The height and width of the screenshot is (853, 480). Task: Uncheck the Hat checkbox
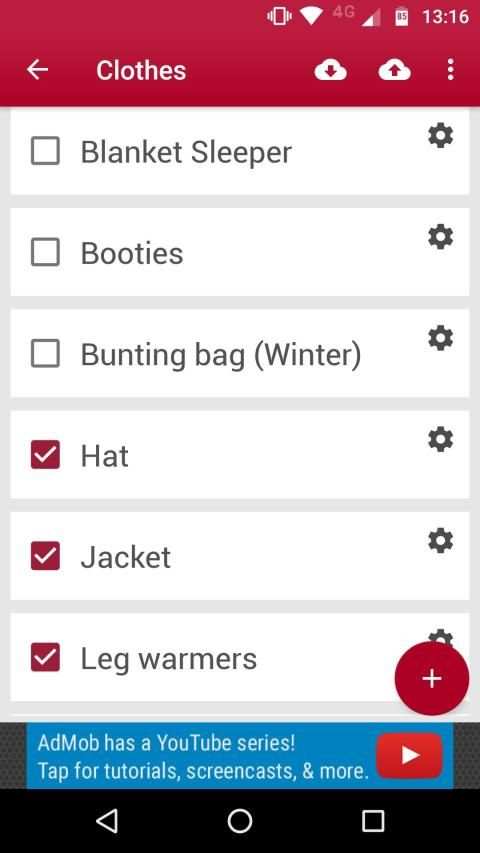coord(45,455)
